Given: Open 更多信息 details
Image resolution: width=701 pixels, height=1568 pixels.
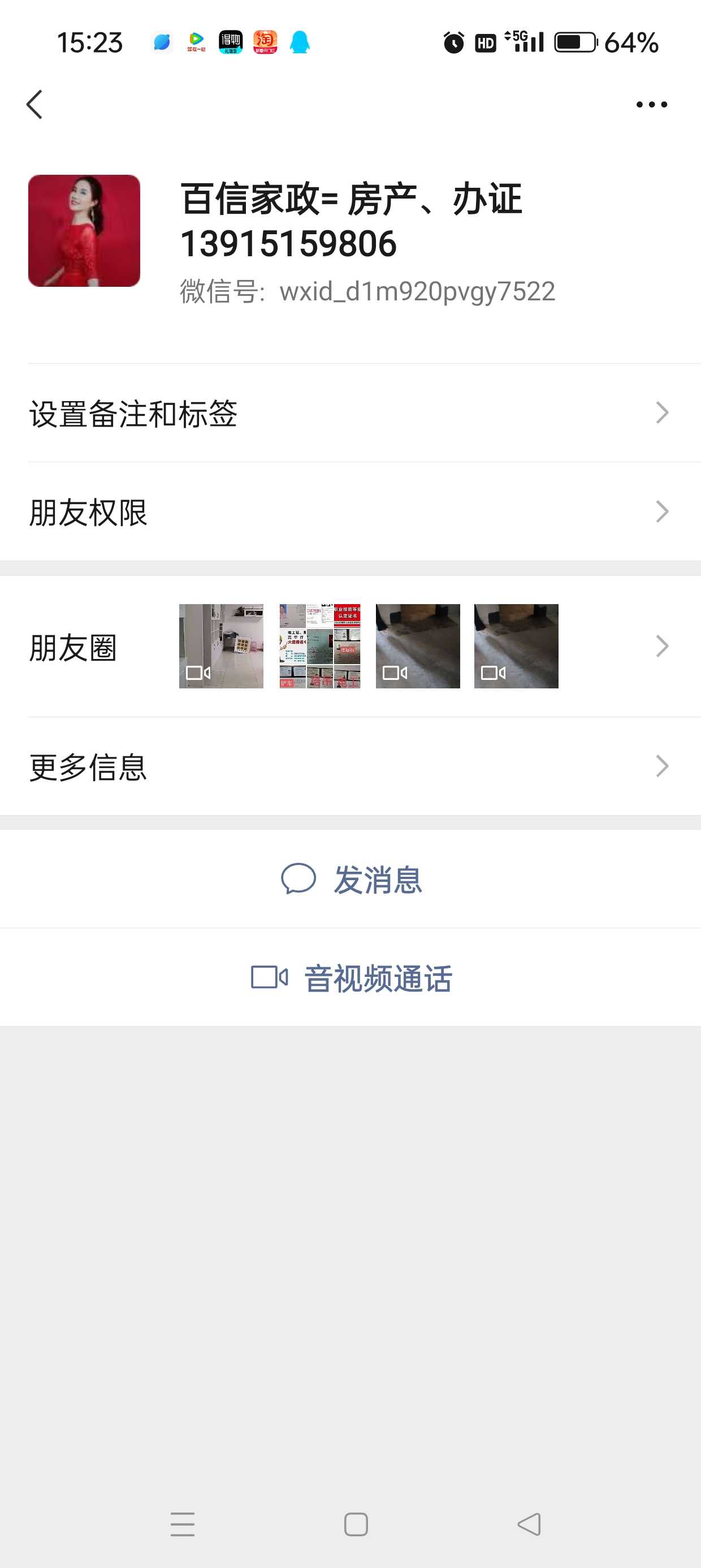Looking at the screenshot, I should [350, 766].
